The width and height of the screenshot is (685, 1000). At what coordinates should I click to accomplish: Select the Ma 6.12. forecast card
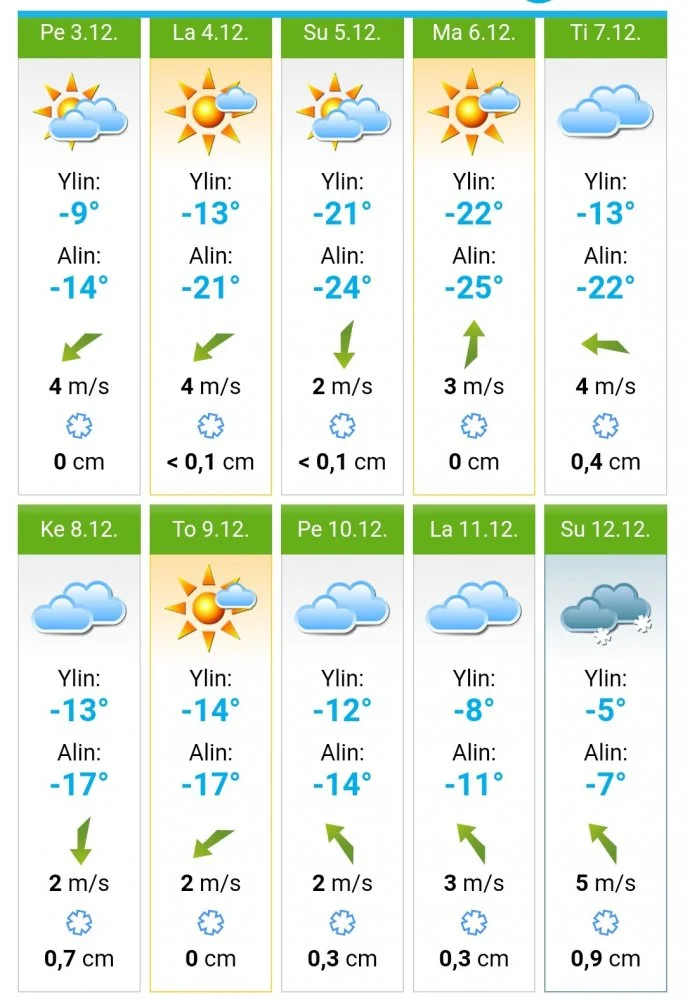click(x=474, y=255)
